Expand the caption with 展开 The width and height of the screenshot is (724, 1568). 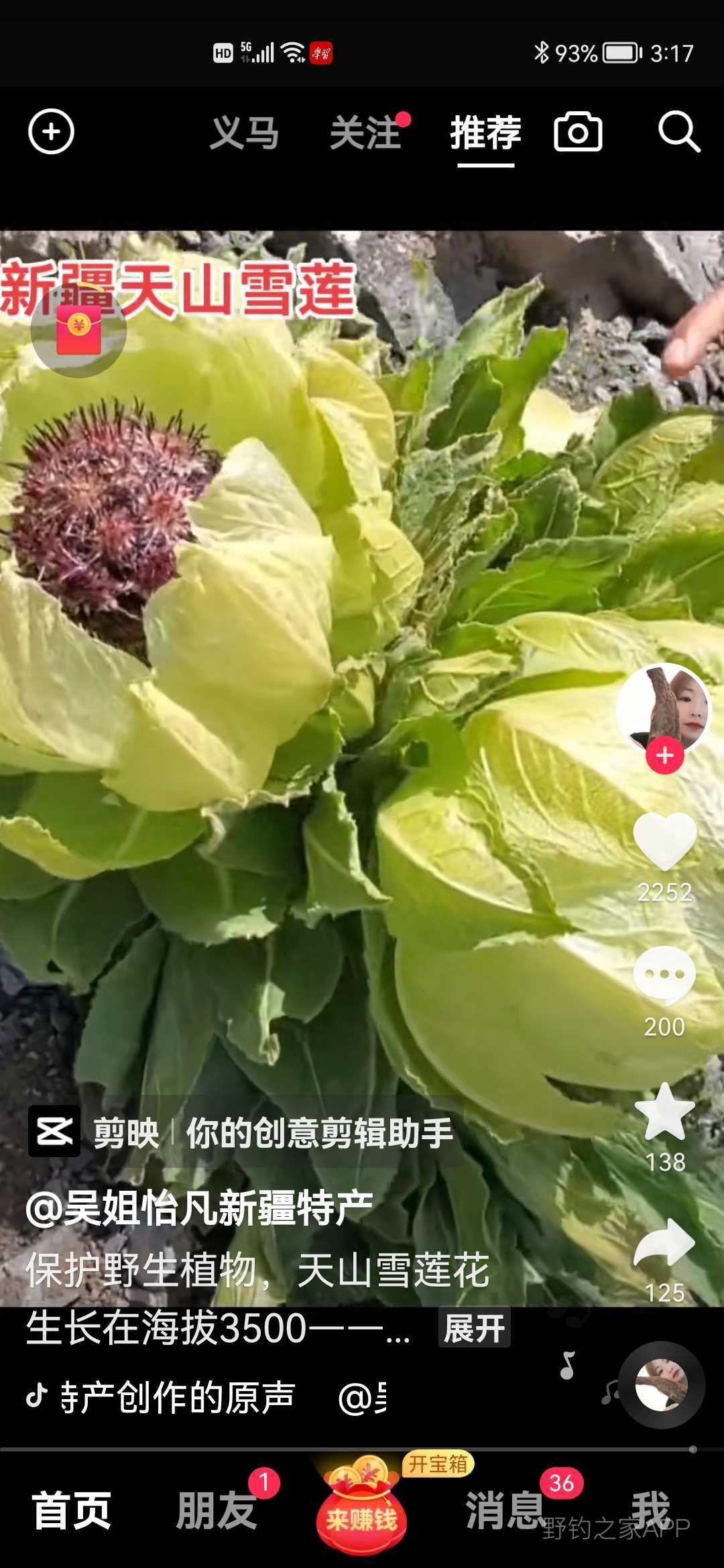pos(474,1328)
